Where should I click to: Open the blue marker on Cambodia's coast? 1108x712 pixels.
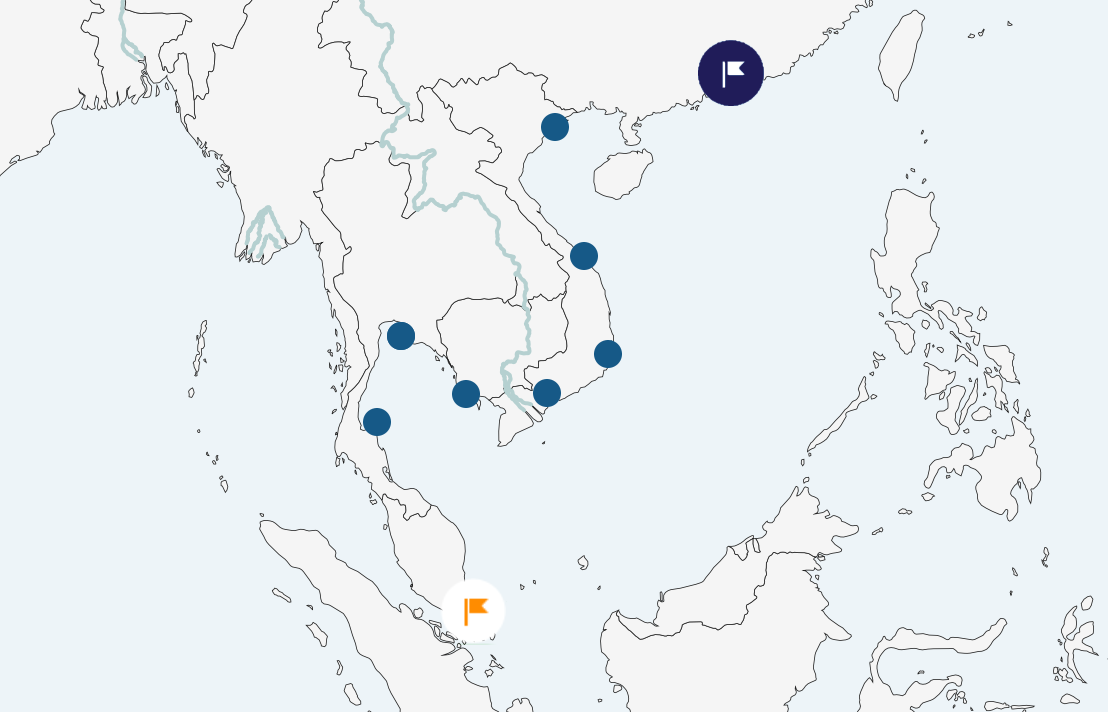pos(466,394)
